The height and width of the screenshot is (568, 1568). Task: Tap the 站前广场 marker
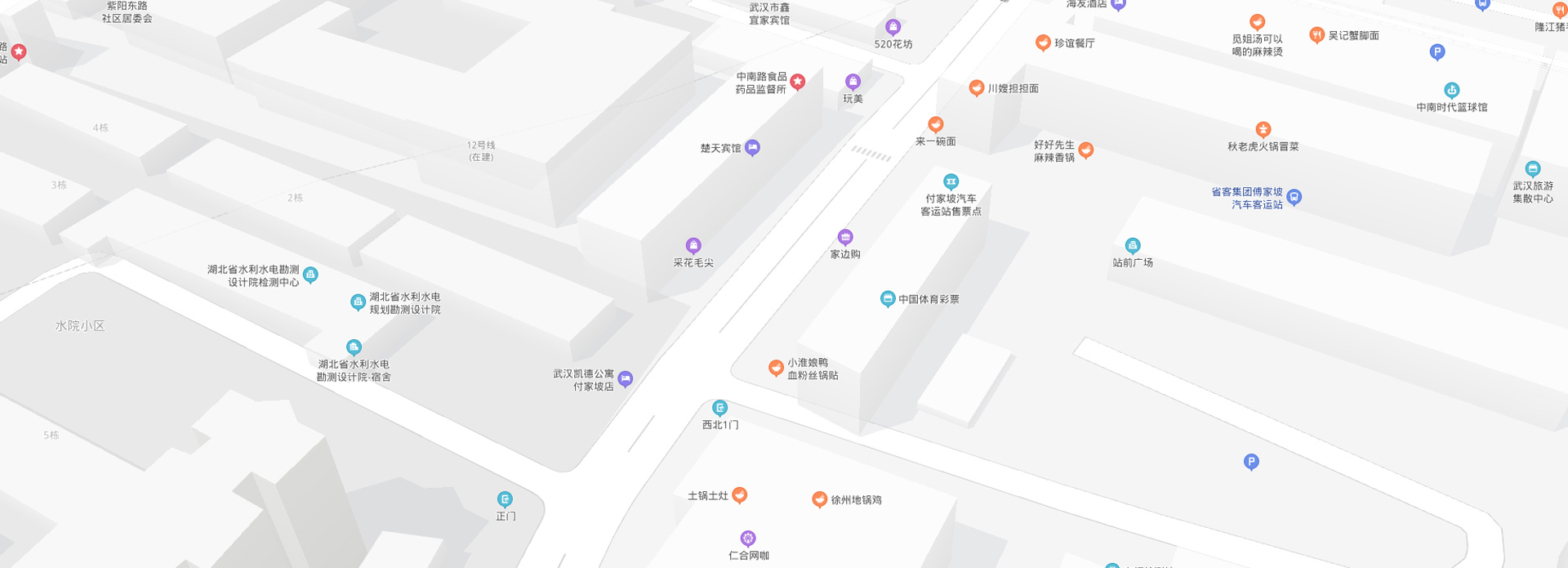click(1133, 245)
